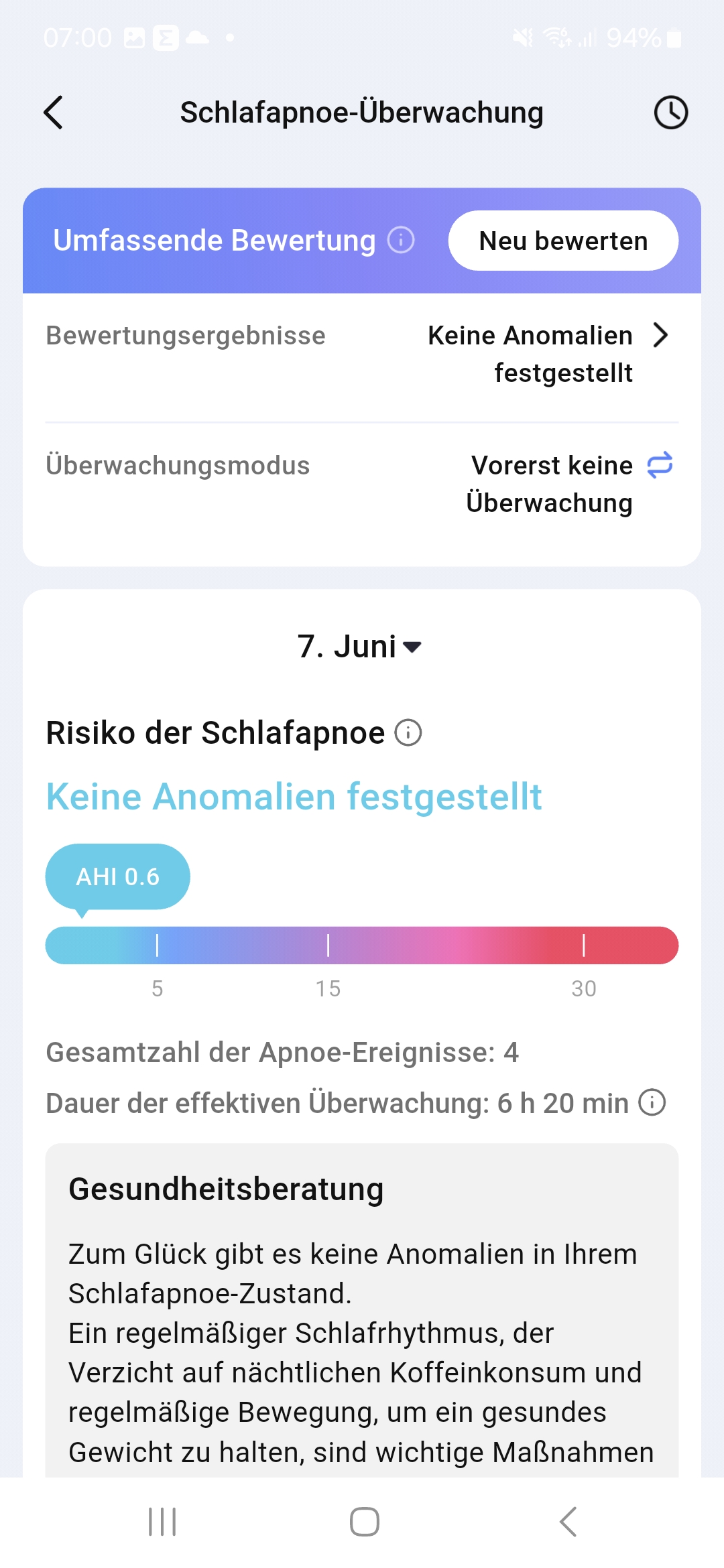Open the 7. Juni date dropdown

(360, 647)
